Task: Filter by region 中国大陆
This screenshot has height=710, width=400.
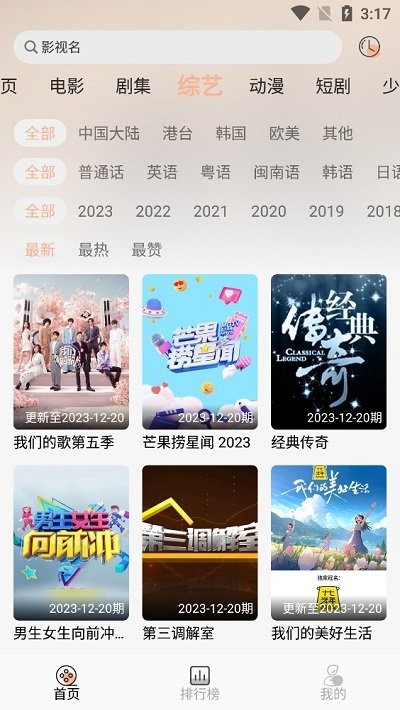Action: click(109, 133)
